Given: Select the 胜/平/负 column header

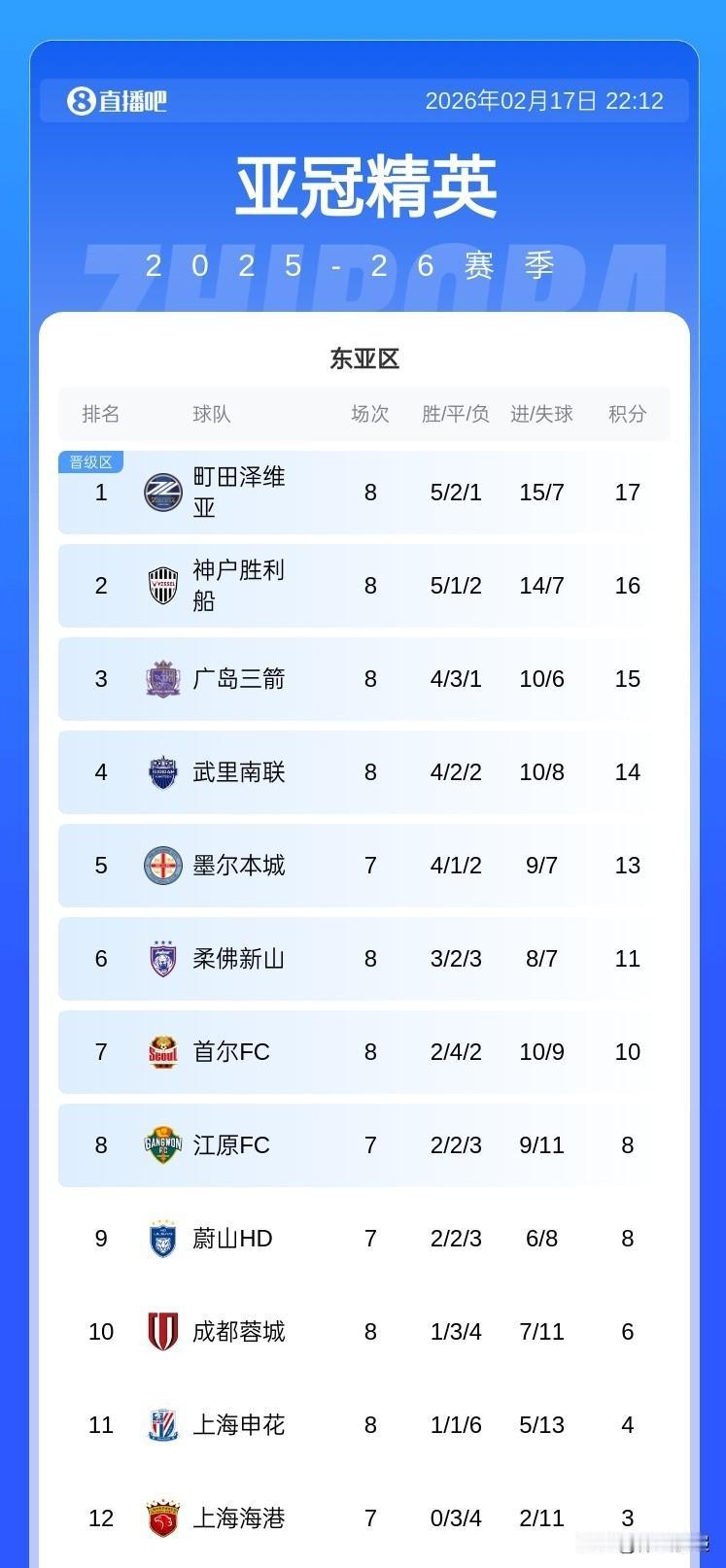Looking at the screenshot, I should click(x=455, y=414).
